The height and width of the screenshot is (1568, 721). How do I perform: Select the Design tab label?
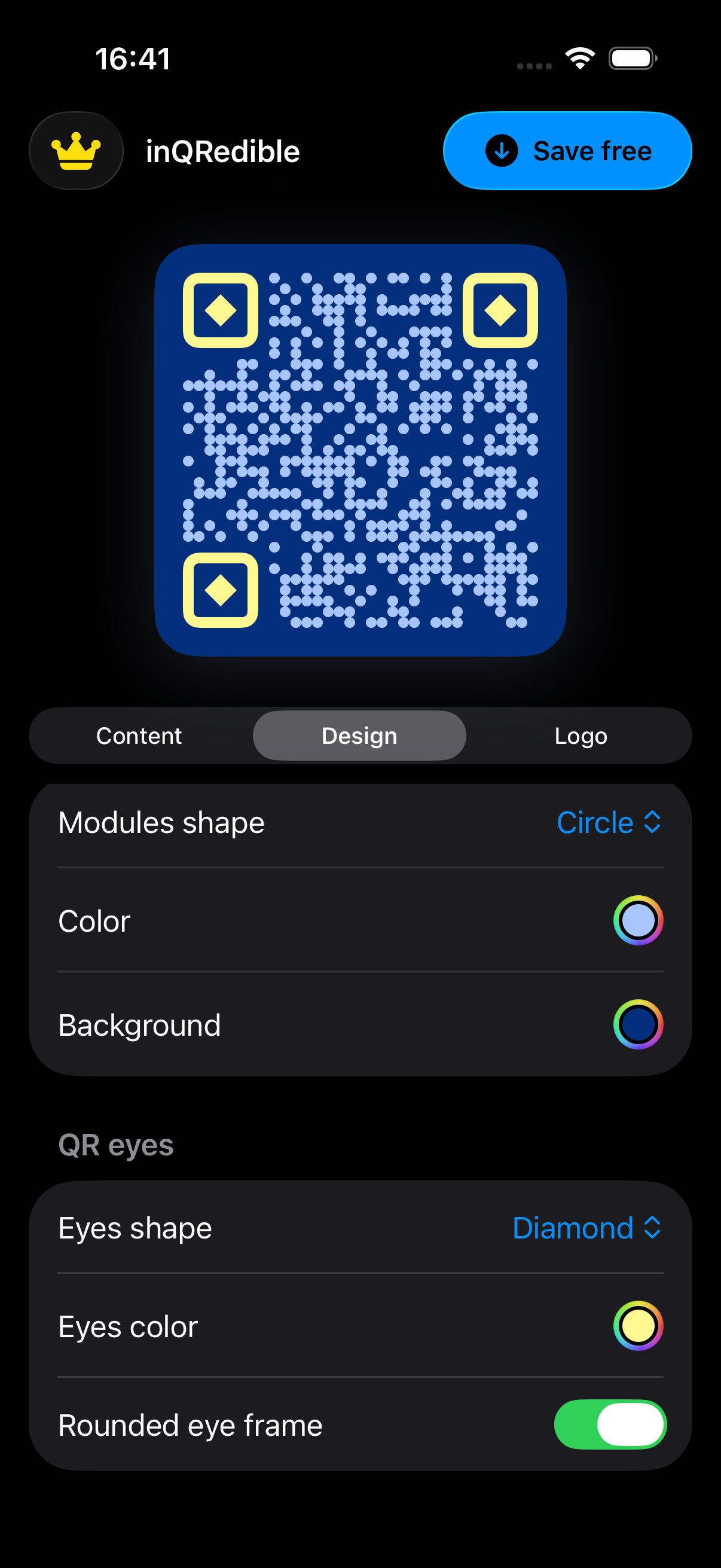pyautogui.click(x=359, y=736)
